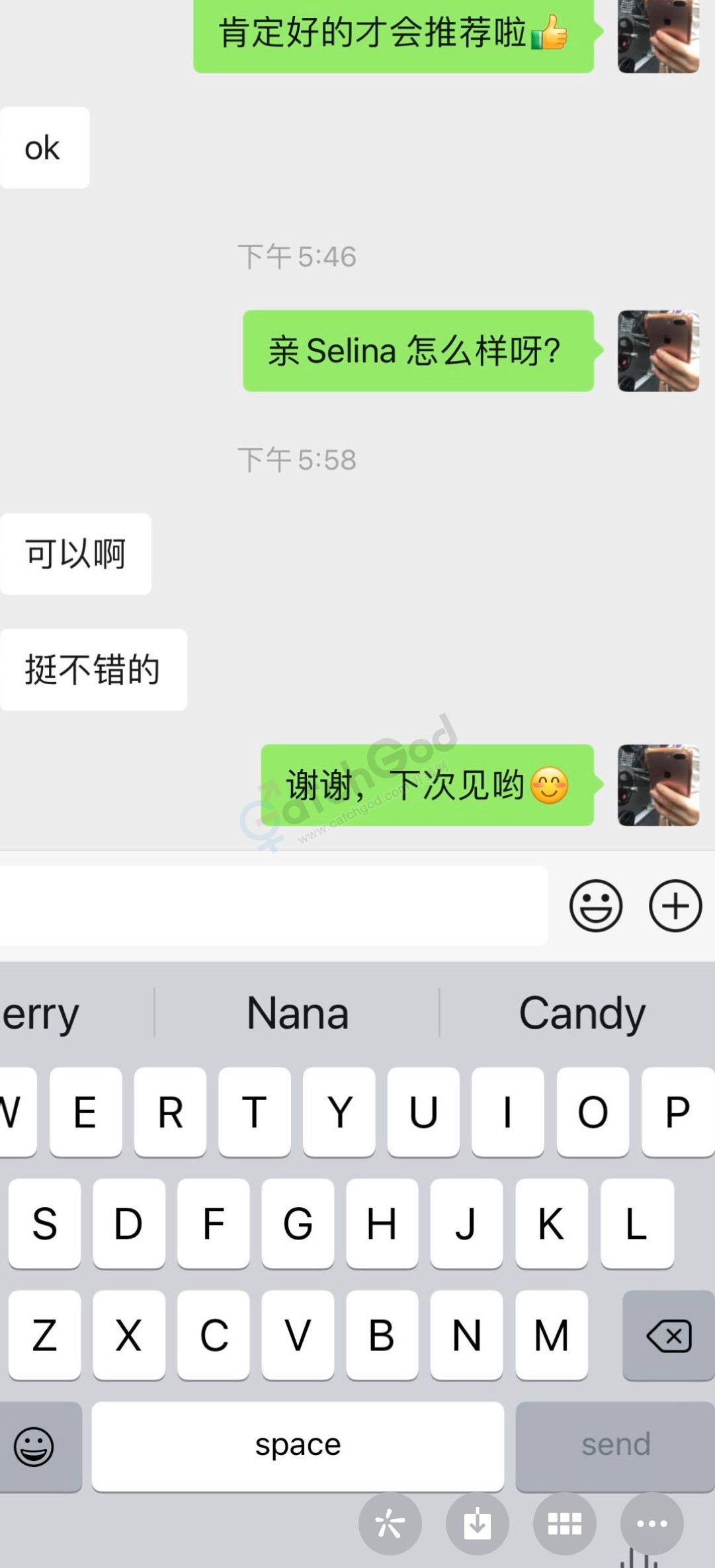715x1568 pixels.
Task: Tap the message text input field
Action: click(273, 905)
